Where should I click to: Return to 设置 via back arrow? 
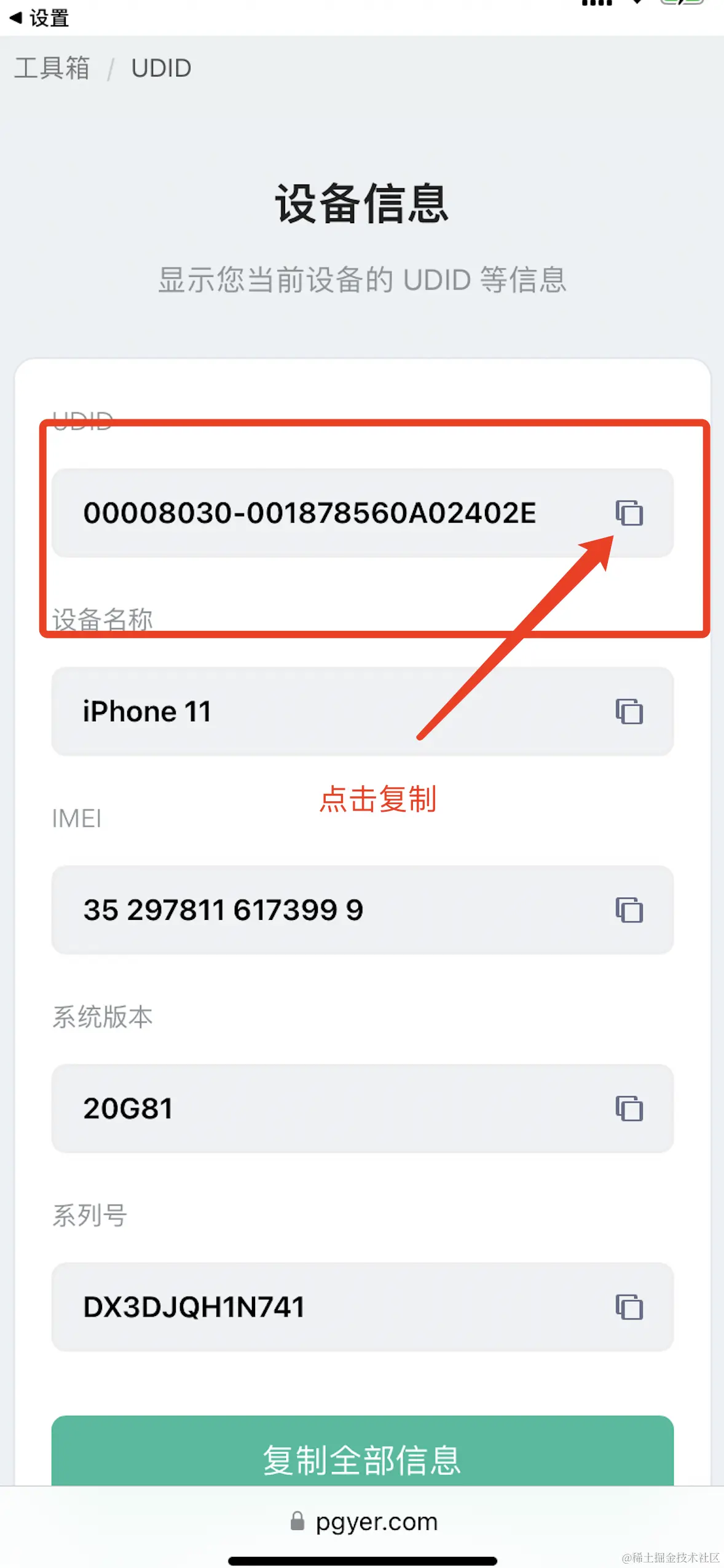tap(38, 18)
